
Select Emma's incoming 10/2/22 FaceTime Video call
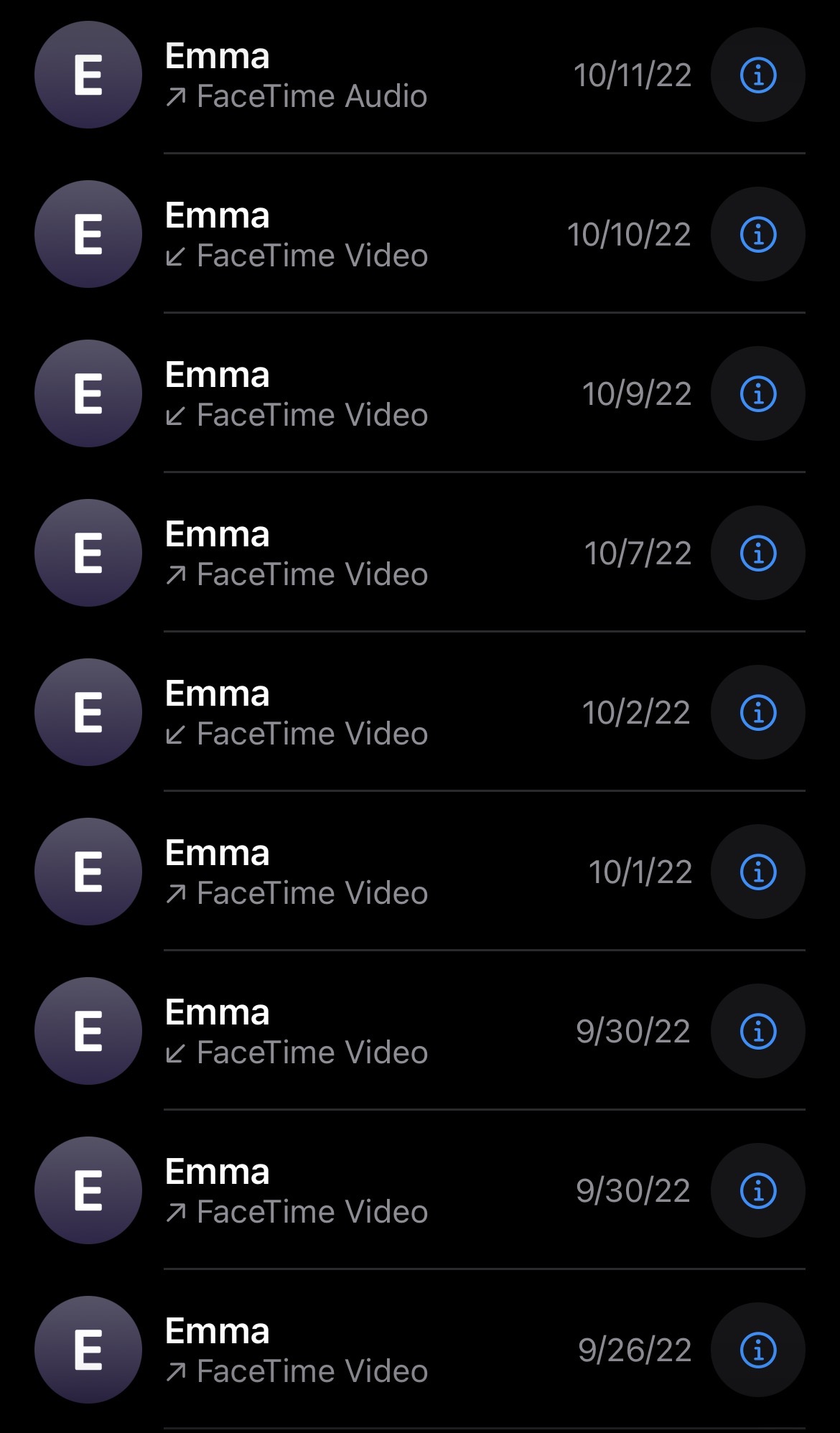click(x=359, y=713)
